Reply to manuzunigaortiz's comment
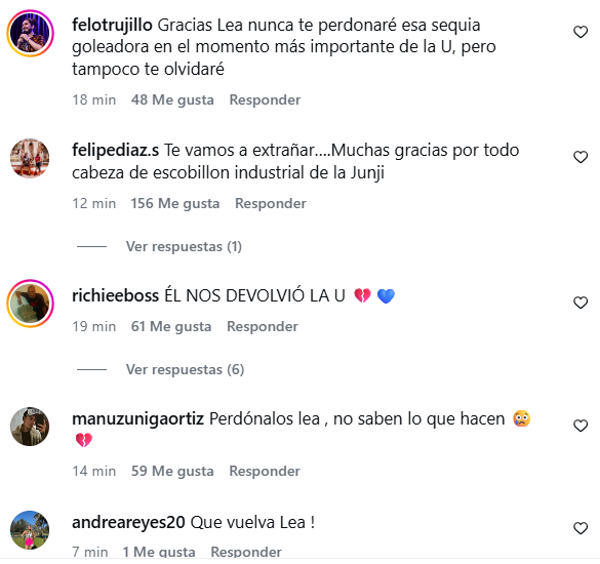 [x=265, y=471]
